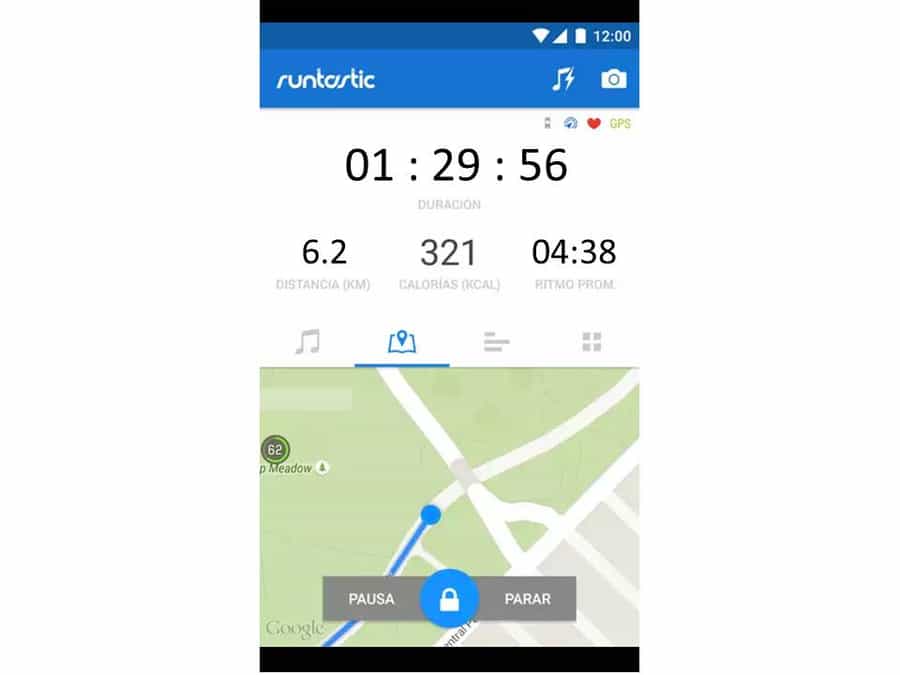Image resolution: width=900 pixels, height=675 pixels.
Task: Switch to the map tab
Action: (402, 342)
